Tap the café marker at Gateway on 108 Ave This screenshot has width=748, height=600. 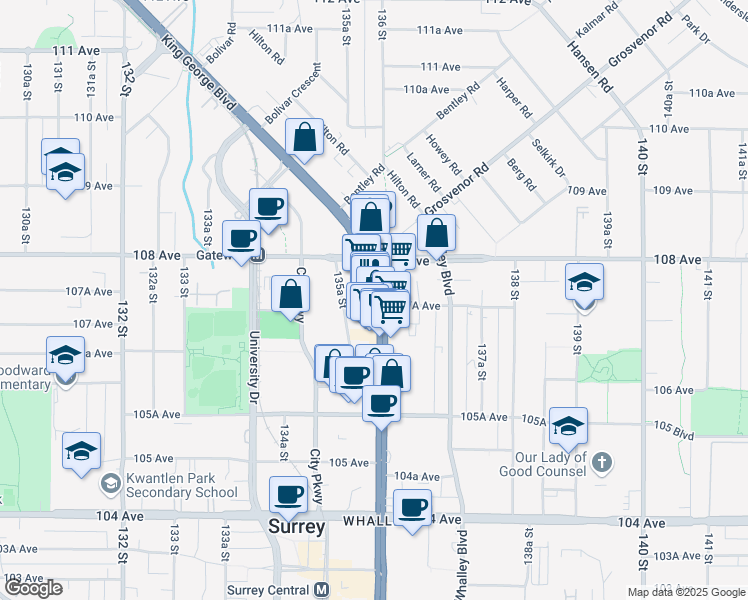point(241,239)
